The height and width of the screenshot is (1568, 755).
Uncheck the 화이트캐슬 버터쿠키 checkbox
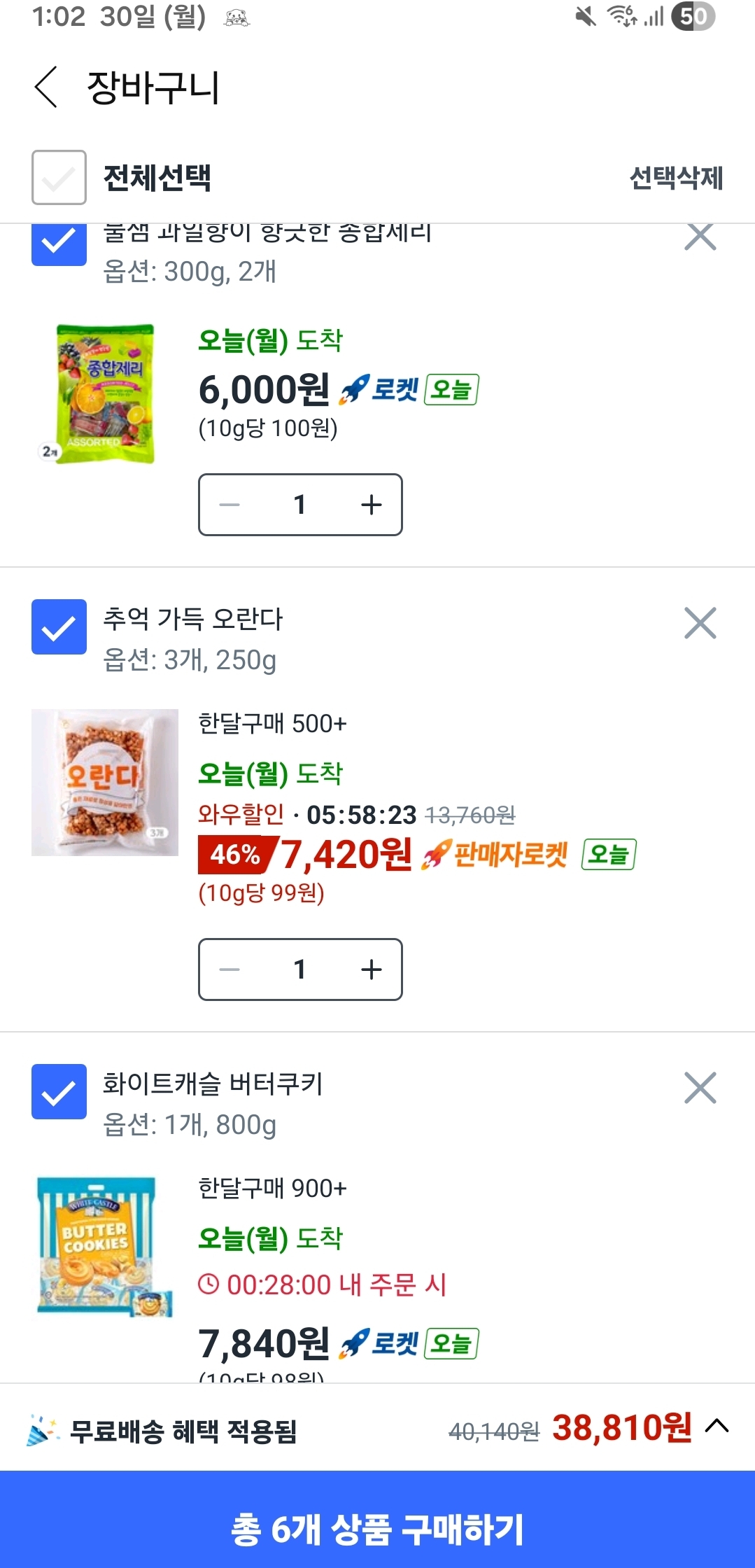[59, 1091]
